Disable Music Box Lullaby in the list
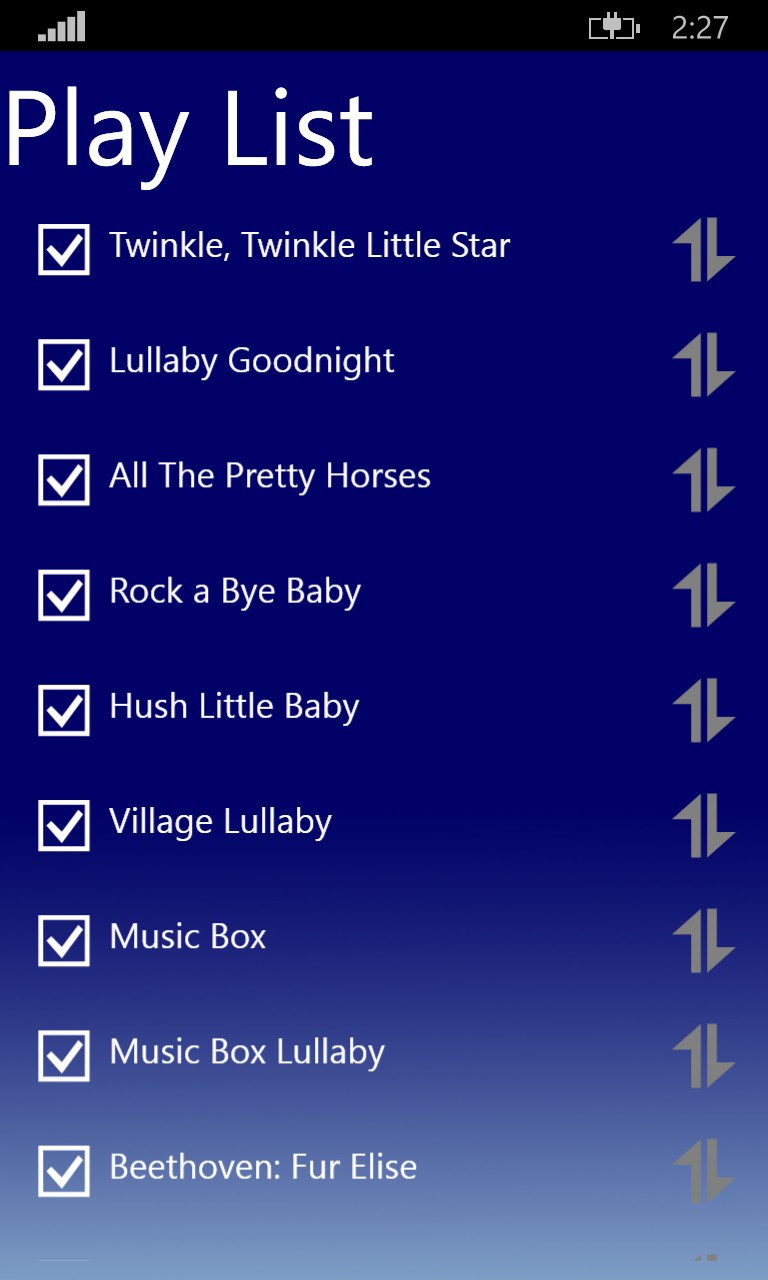This screenshot has width=768, height=1280. [64, 1055]
